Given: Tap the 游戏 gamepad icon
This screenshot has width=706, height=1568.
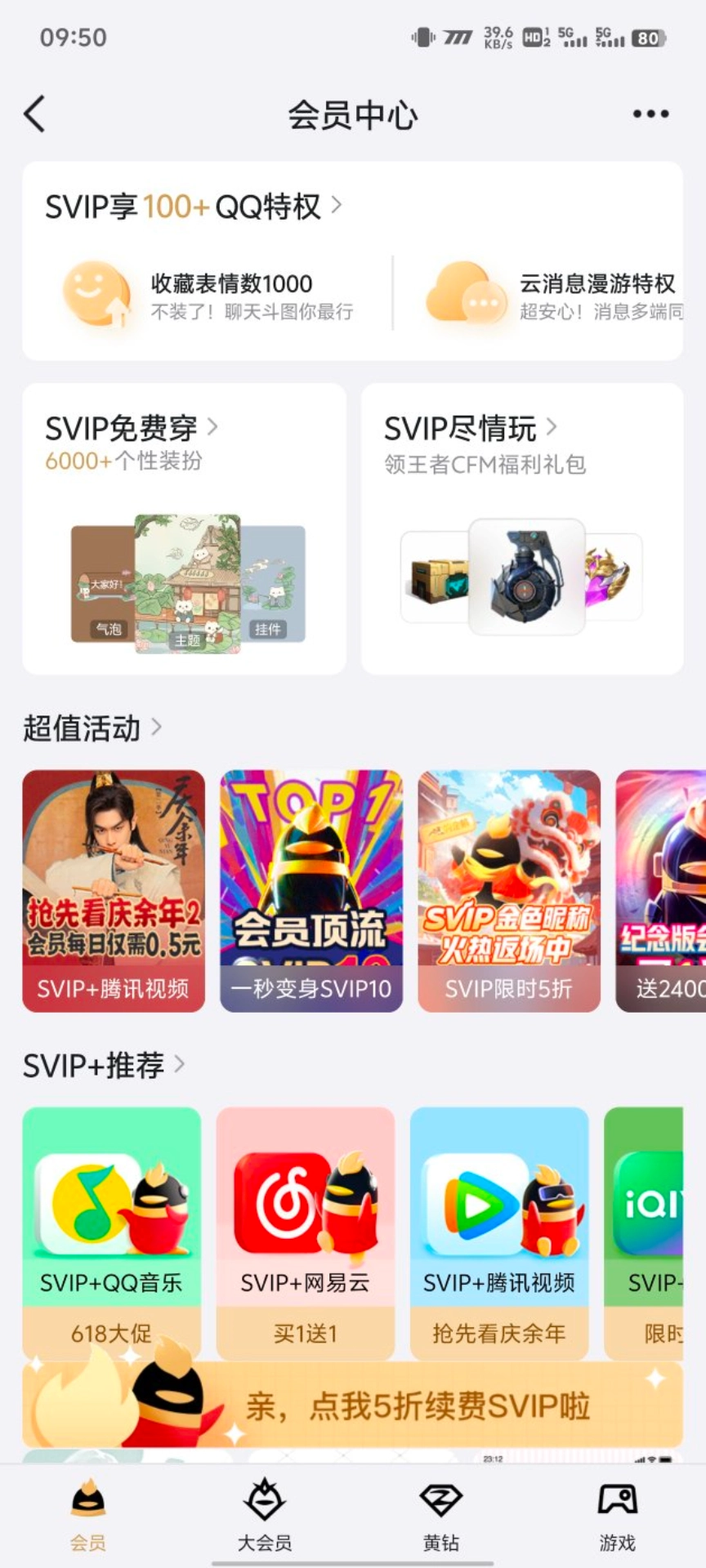Looking at the screenshot, I should (x=619, y=1507).
